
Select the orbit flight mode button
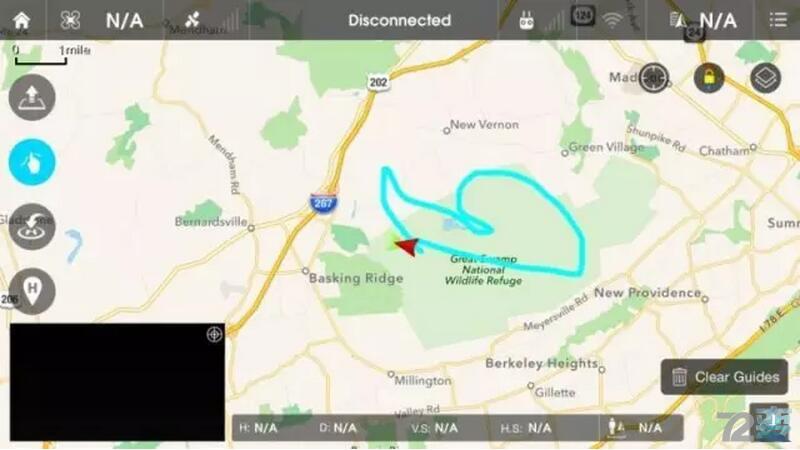click(x=32, y=226)
